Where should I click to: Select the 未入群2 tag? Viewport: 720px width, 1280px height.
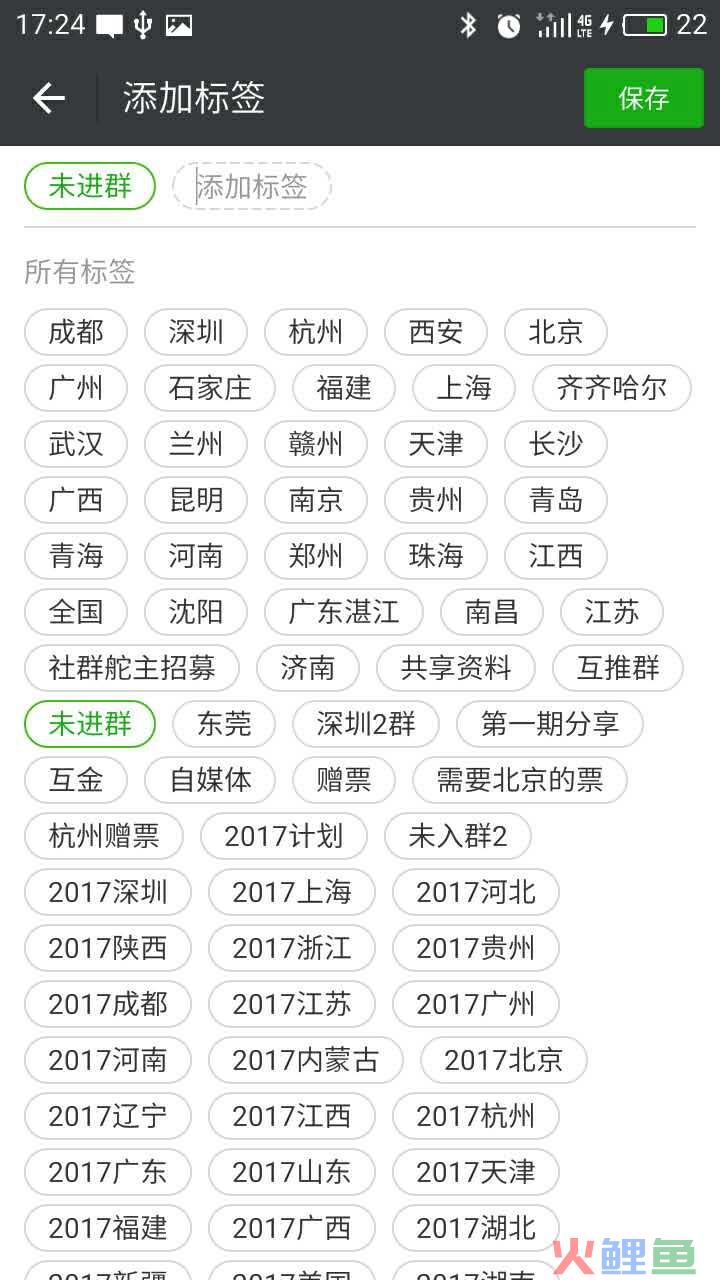pyautogui.click(x=458, y=836)
